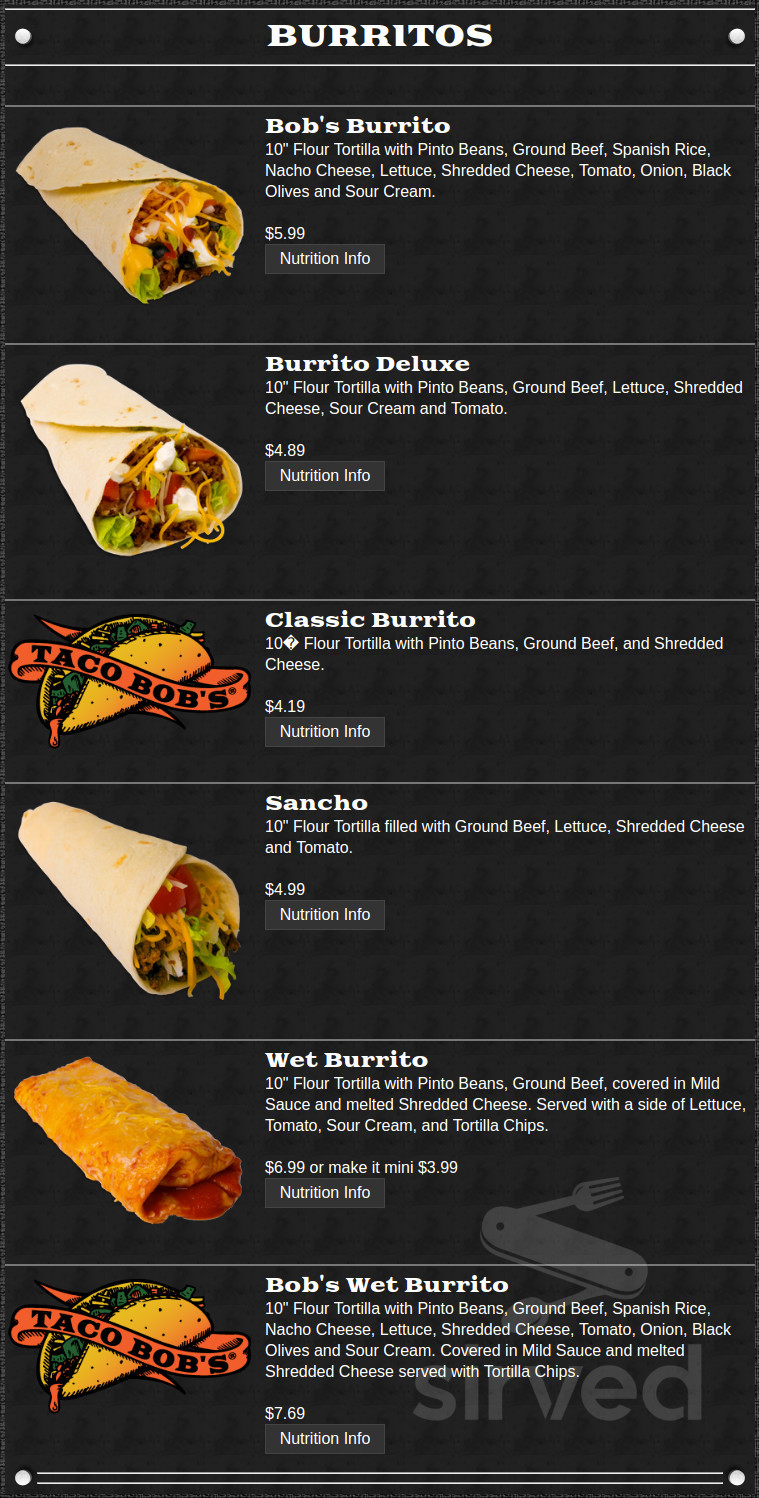Open Nutrition Info for Bob's Burrito
Screen dimensions: 759x1498
coord(324,258)
